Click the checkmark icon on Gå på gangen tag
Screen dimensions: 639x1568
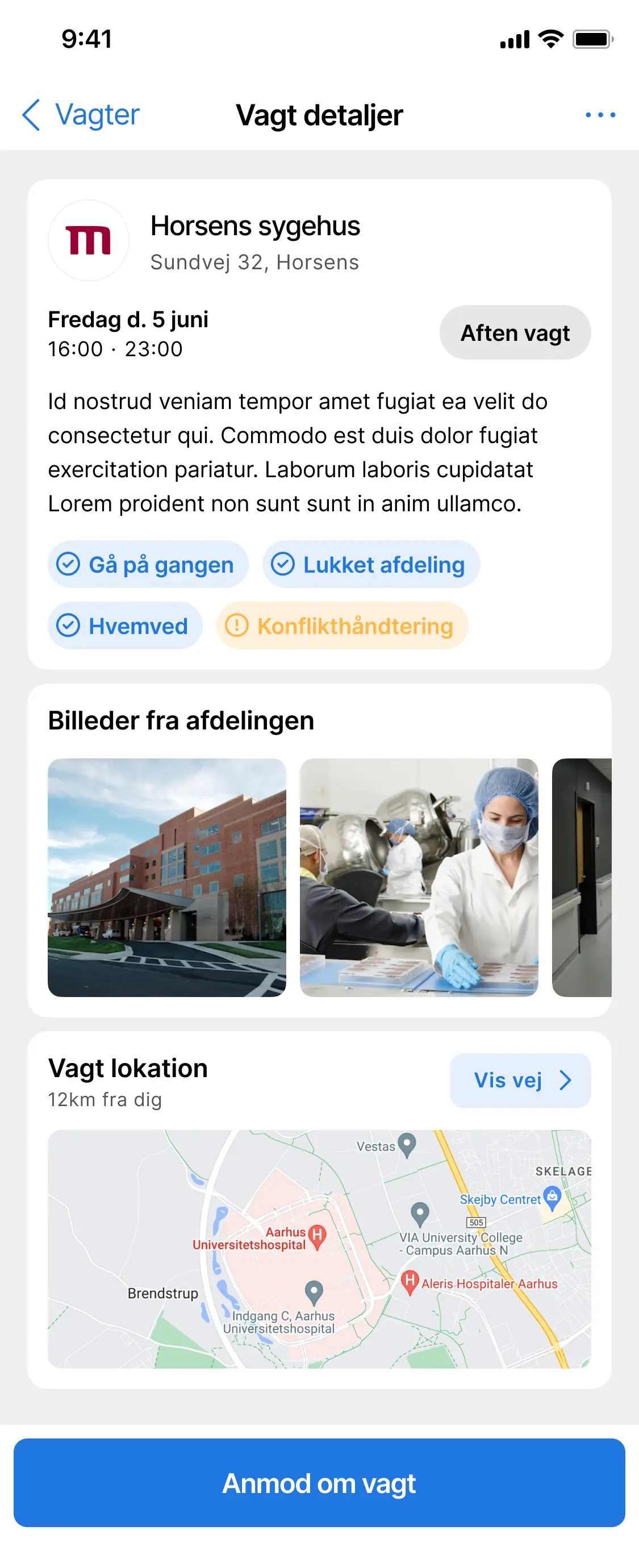(x=69, y=565)
